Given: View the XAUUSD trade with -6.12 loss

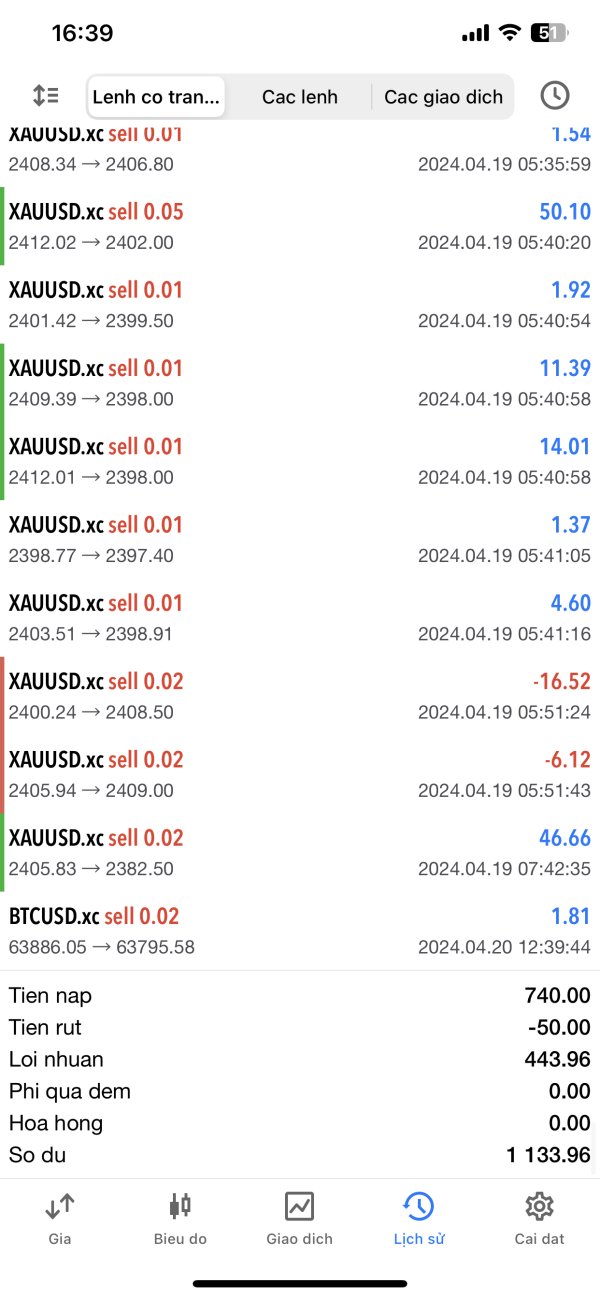Looking at the screenshot, I should 300,773.
